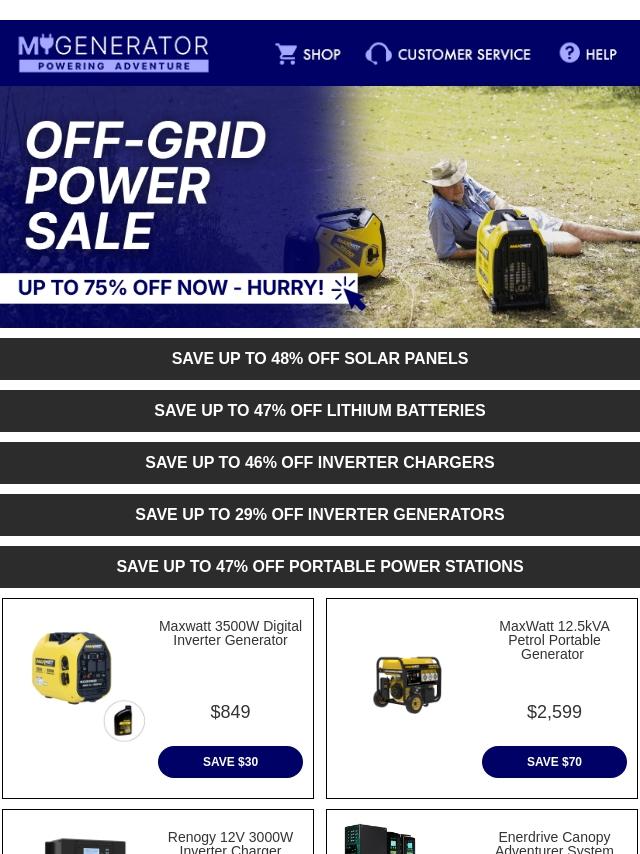This screenshot has width=640, height=854.
Task: Open Customer Service link
Action: coord(448,54)
